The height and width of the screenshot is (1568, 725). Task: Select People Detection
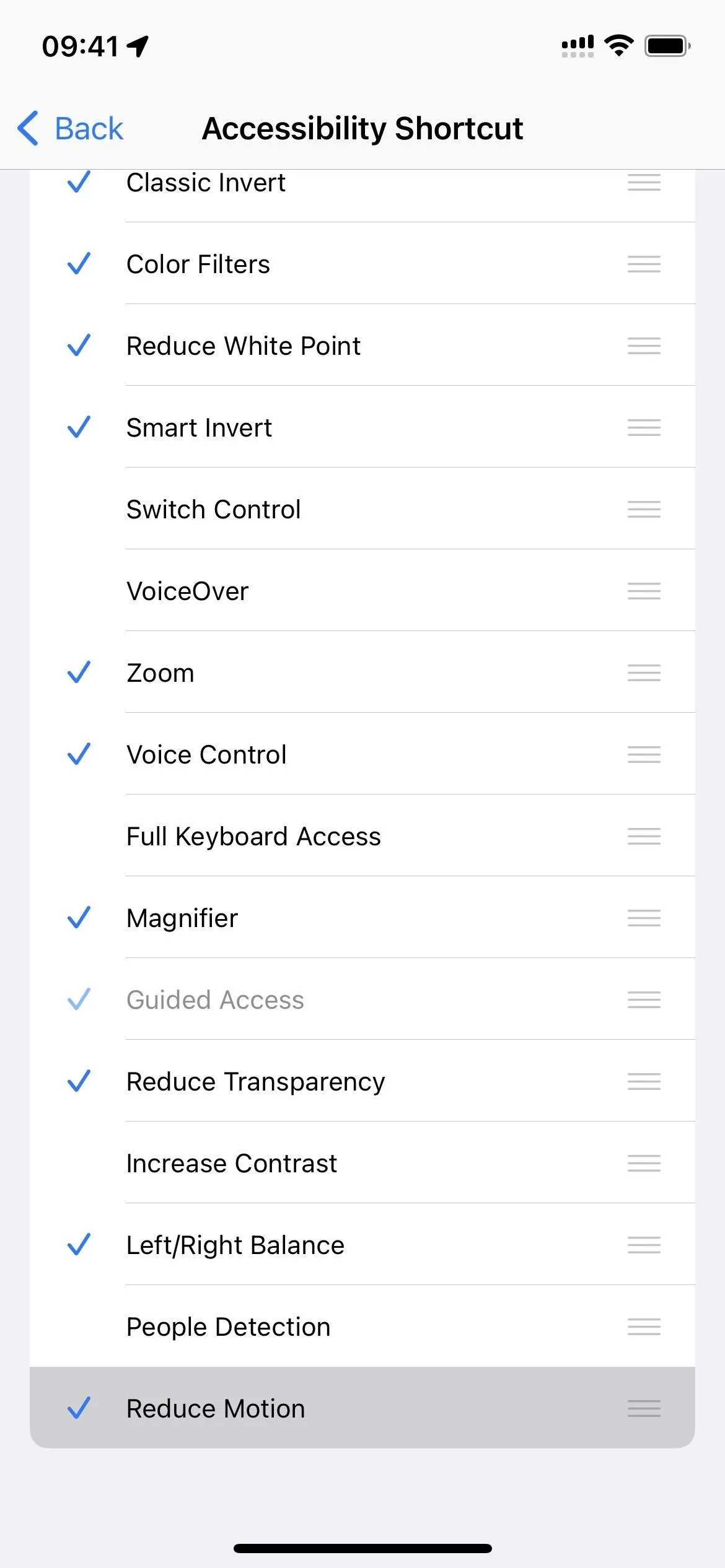coord(362,1326)
